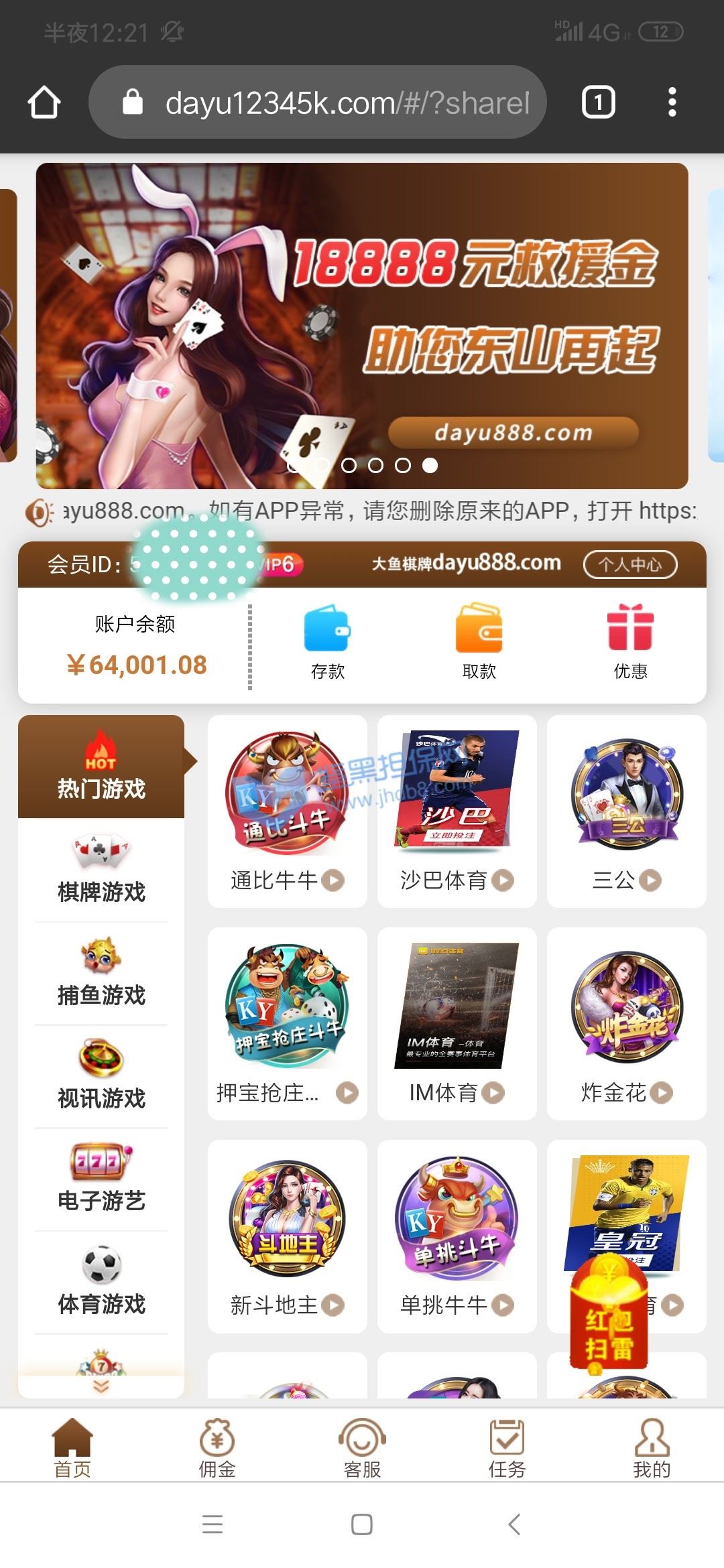Launch the 通比牛牛 game

[x=287, y=811]
